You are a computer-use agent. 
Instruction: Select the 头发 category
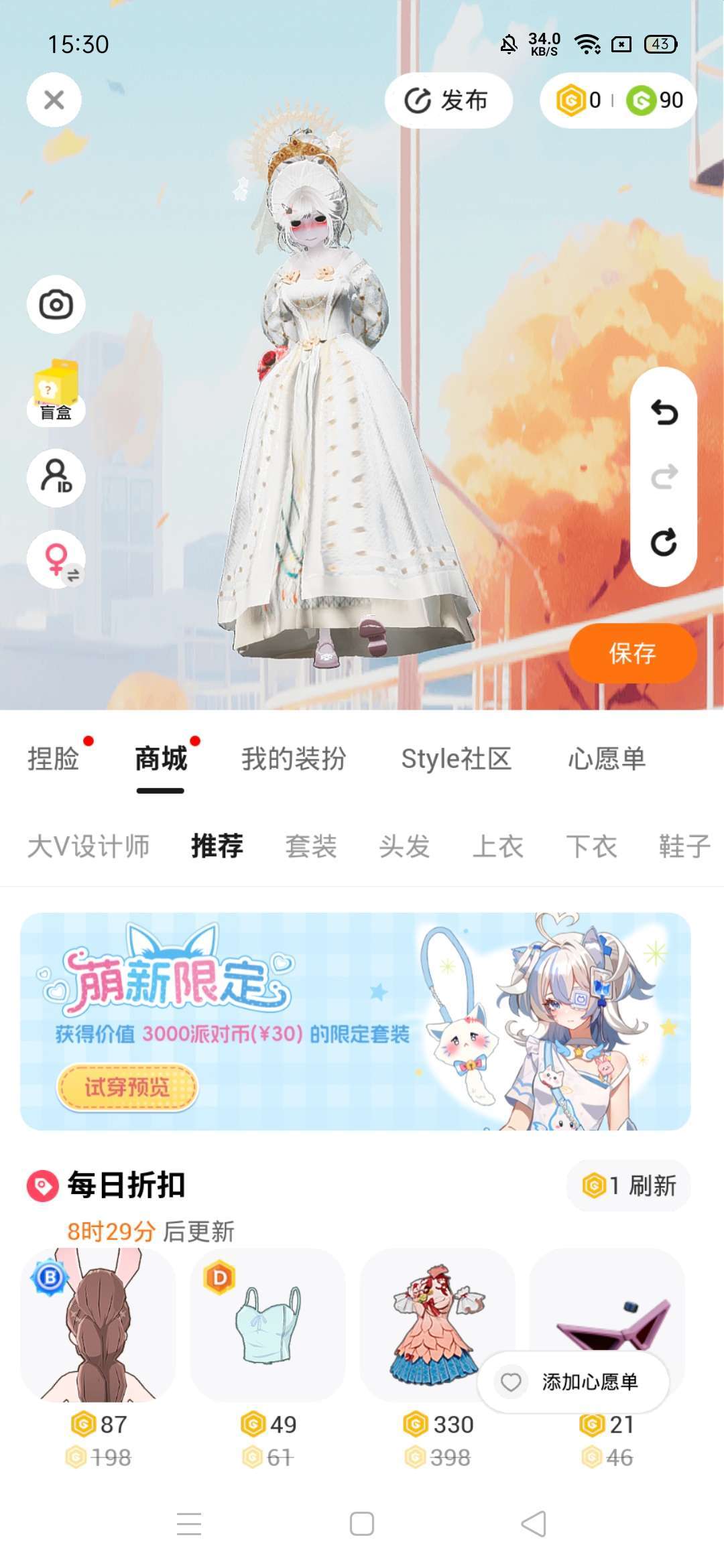pos(404,846)
